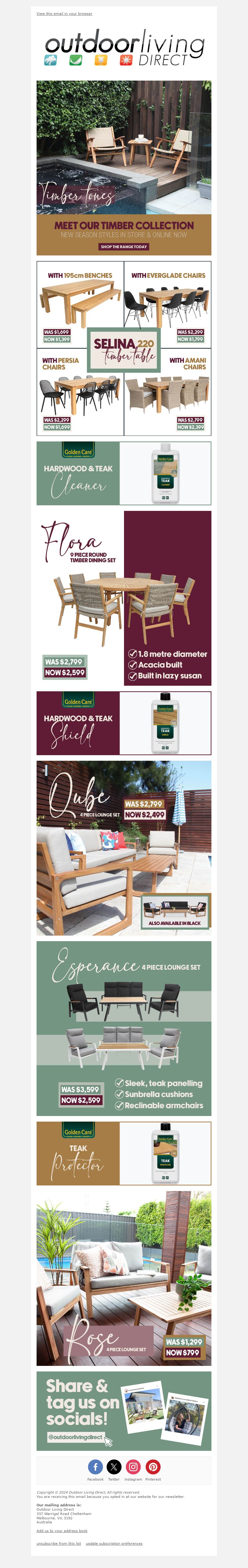The width and height of the screenshot is (248, 1568).
Task: View the Rose 4 piece lounge set
Action: (124, 1278)
